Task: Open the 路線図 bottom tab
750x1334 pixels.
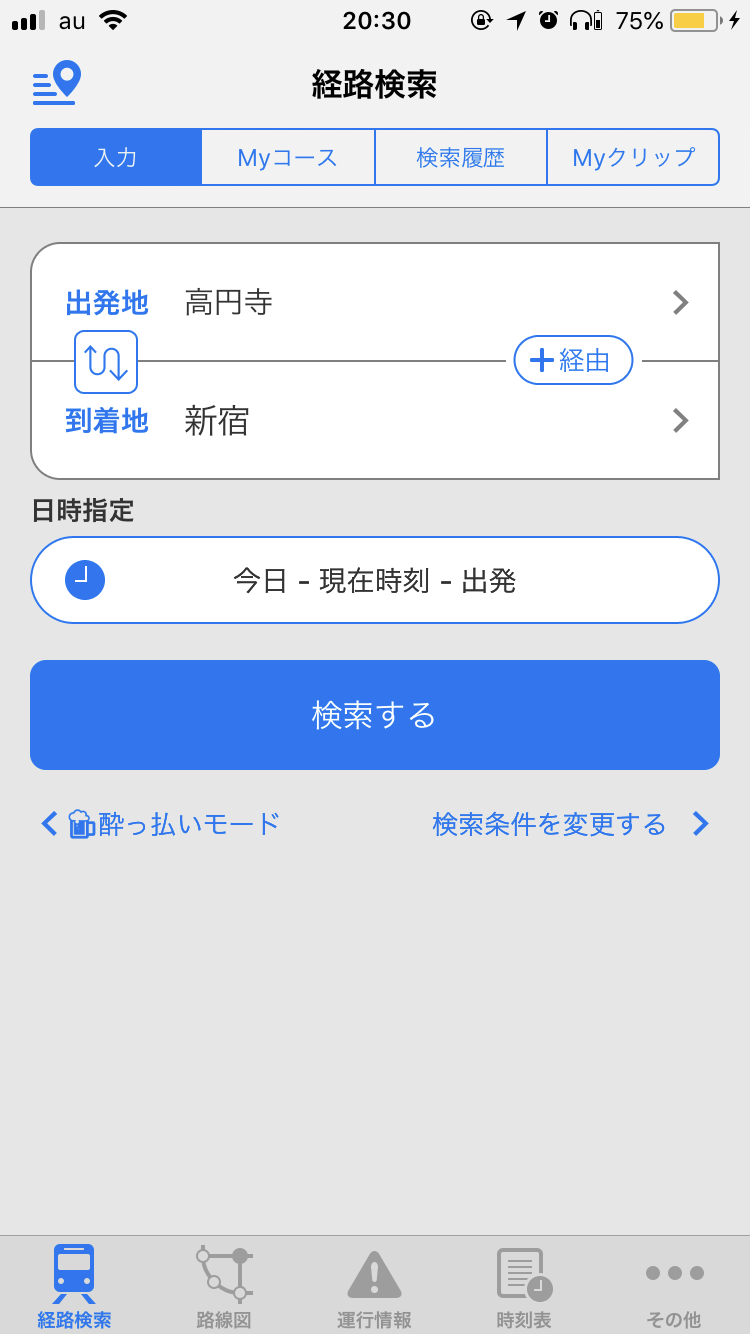Action: tap(224, 1287)
